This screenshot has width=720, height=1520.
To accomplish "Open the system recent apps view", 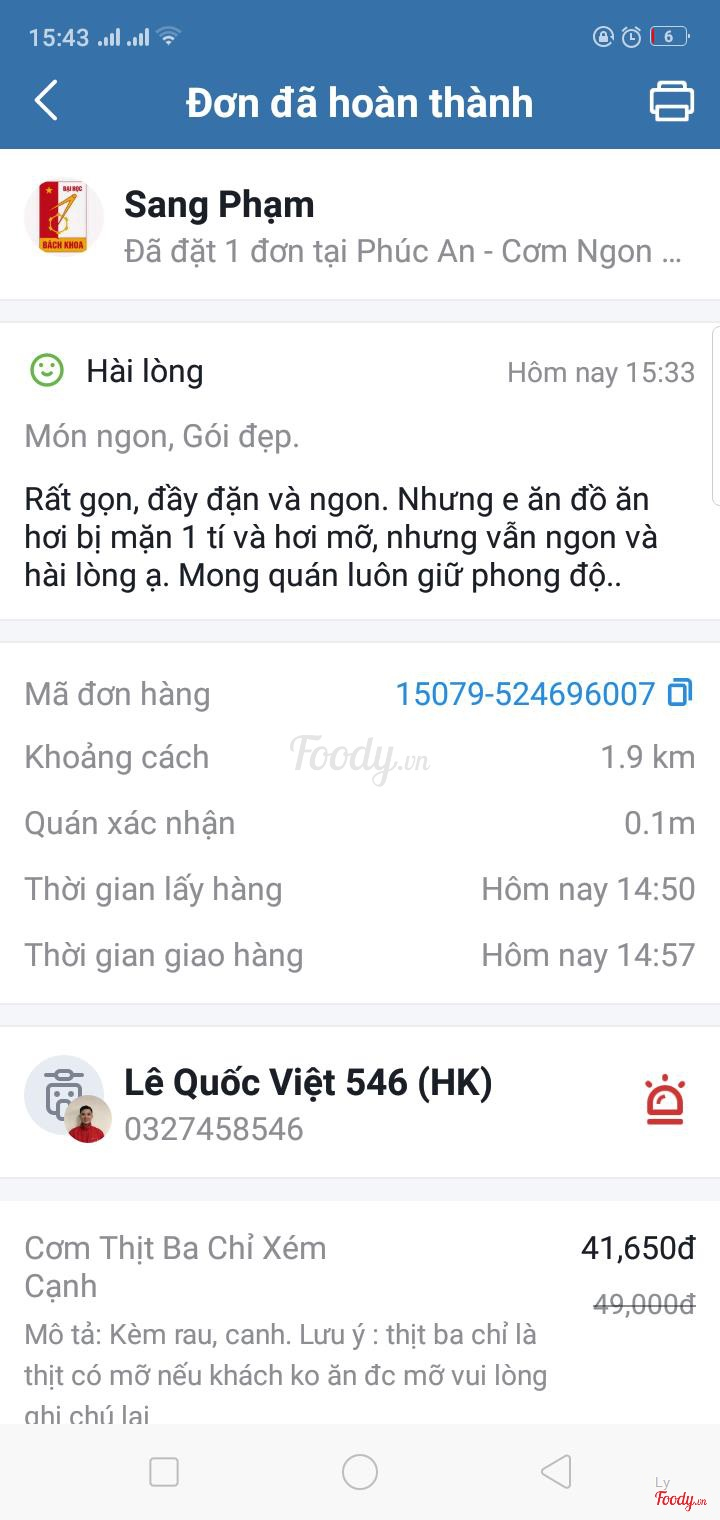I will [x=164, y=1472].
